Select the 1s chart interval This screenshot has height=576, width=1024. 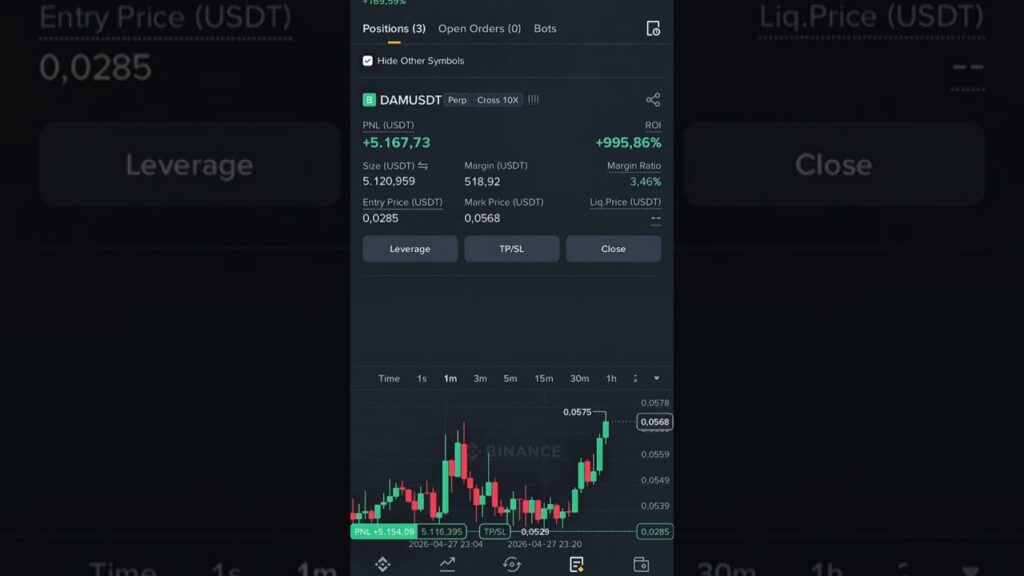[x=422, y=379]
